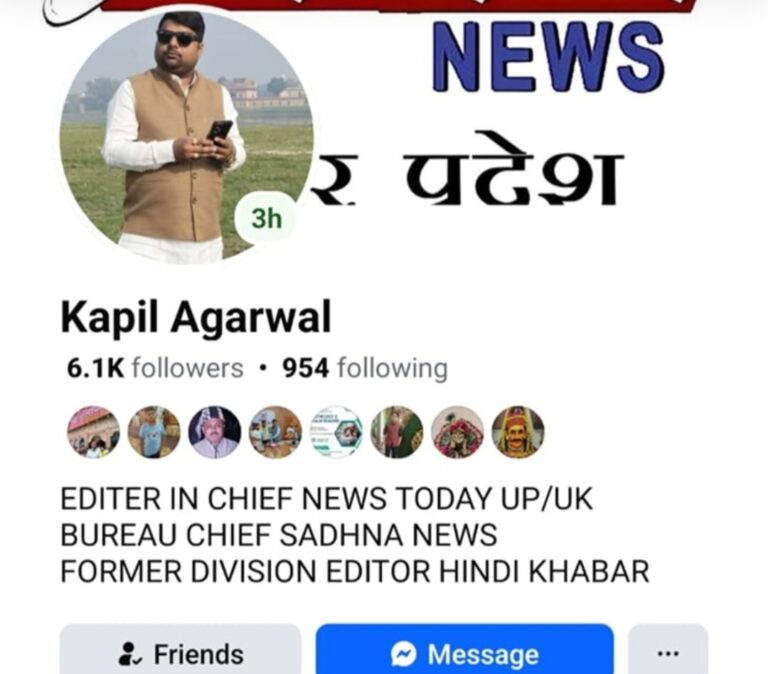
Task: View the 954 following list
Action: [x=365, y=368]
